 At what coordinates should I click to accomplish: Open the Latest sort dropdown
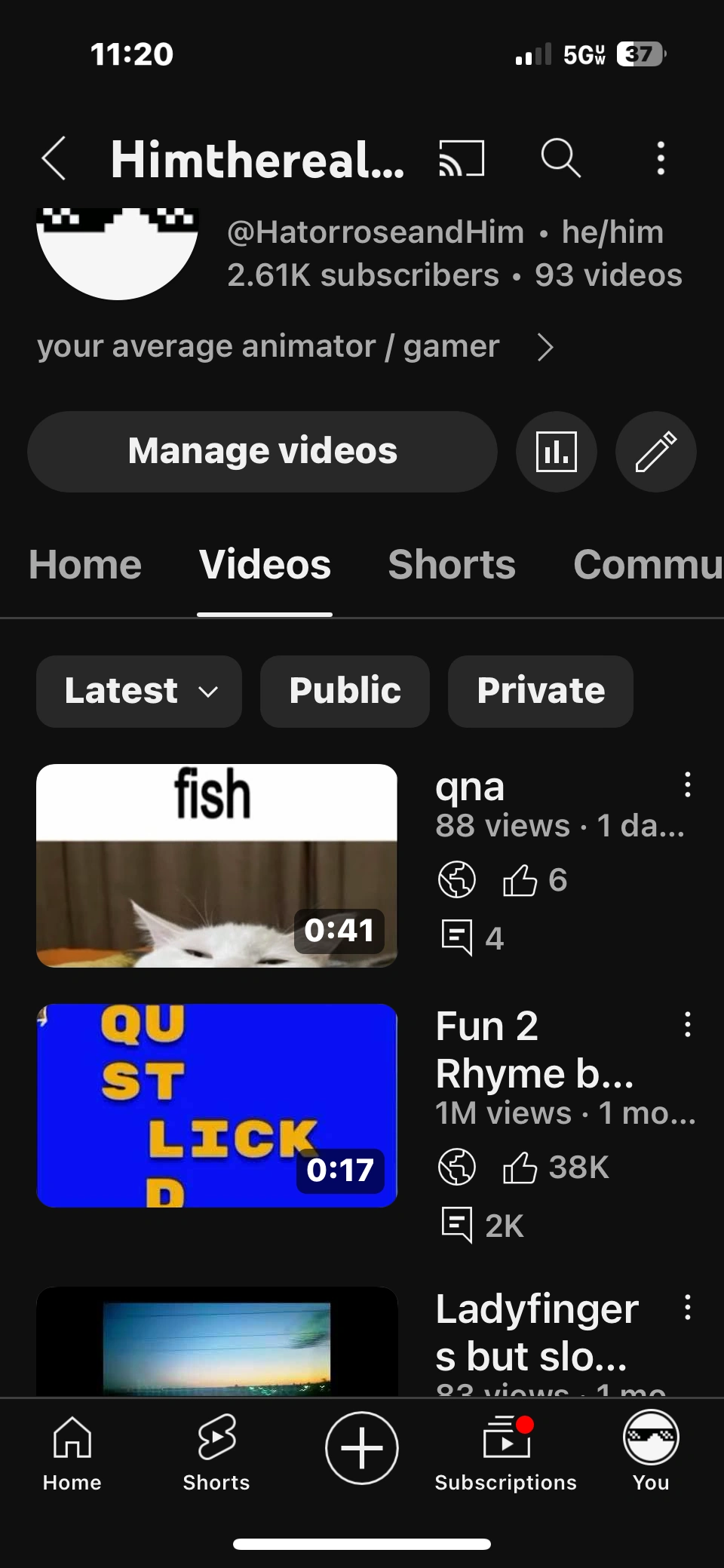click(x=140, y=691)
